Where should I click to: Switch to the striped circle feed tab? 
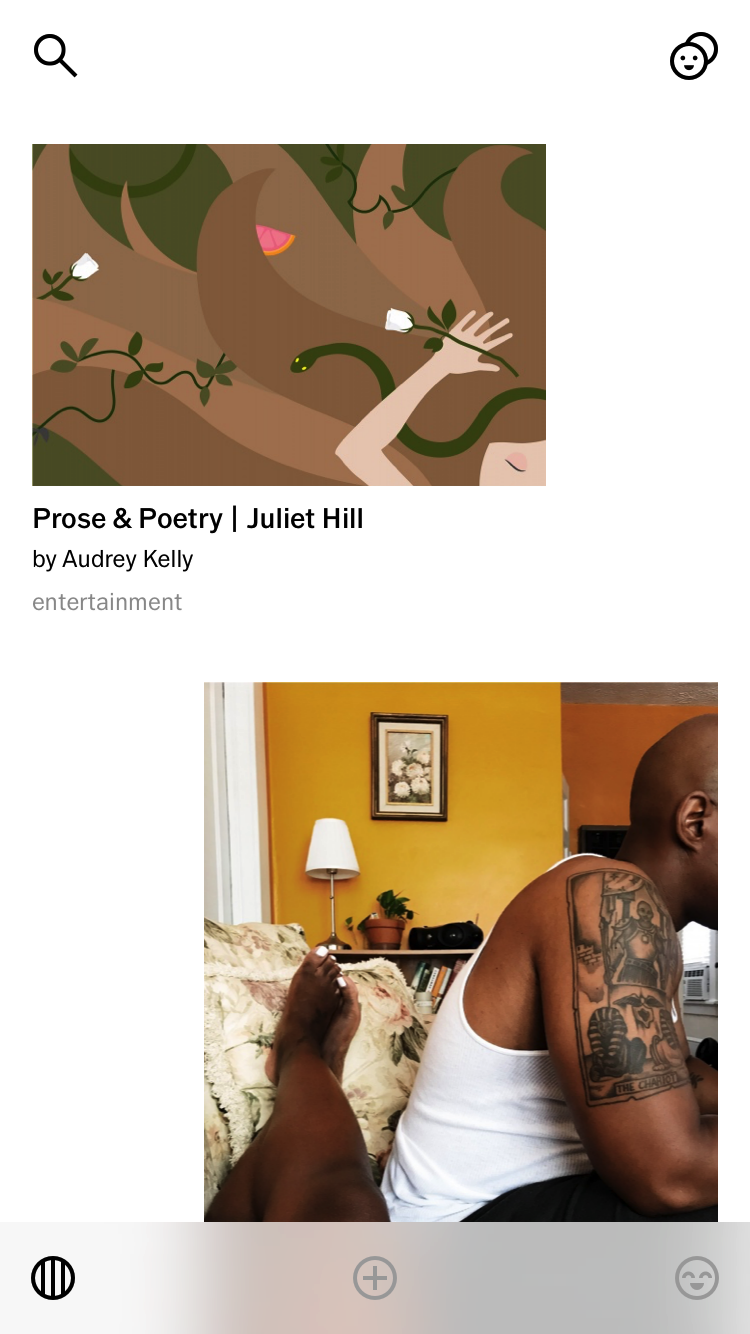click(x=53, y=1278)
